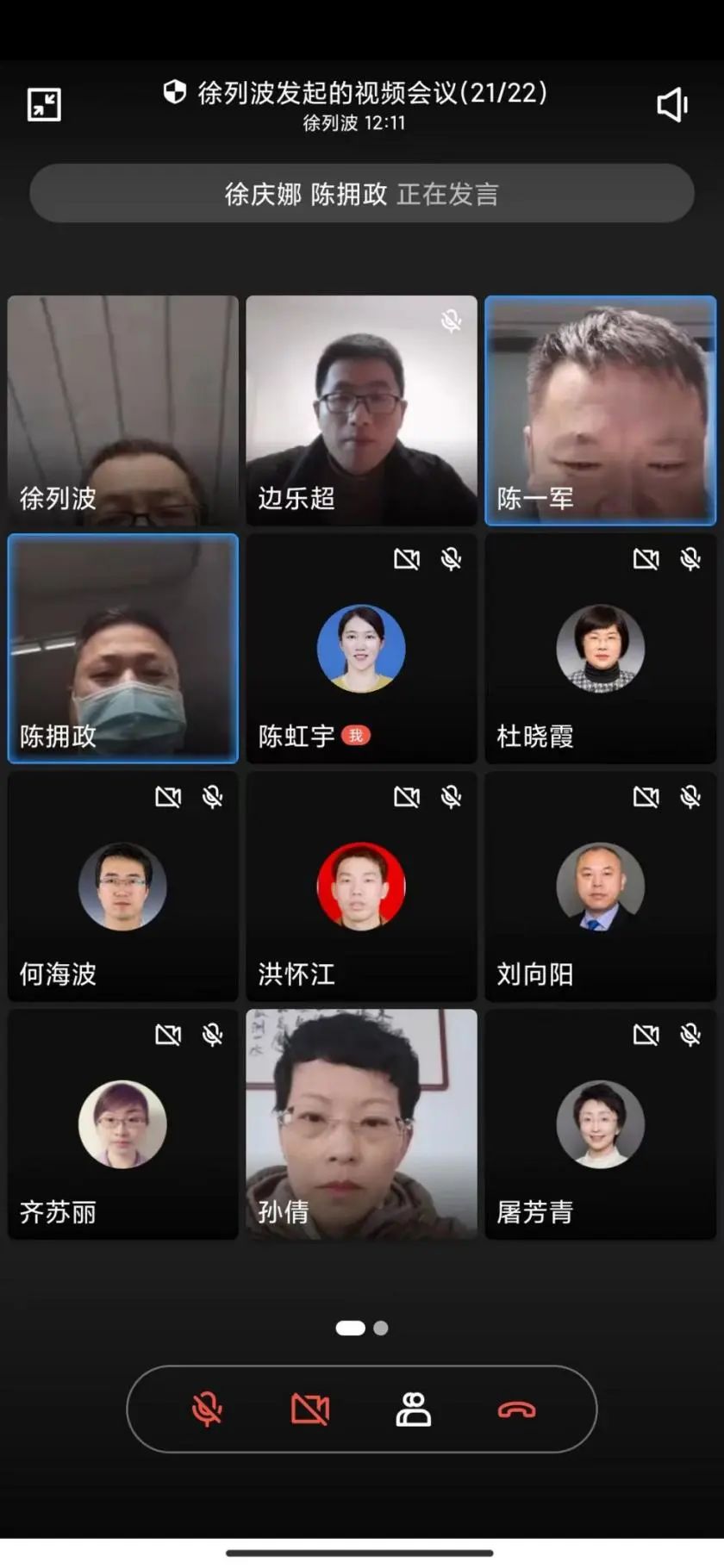Open the participants list
The height and width of the screenshot is (1568, 724).
414,1409
